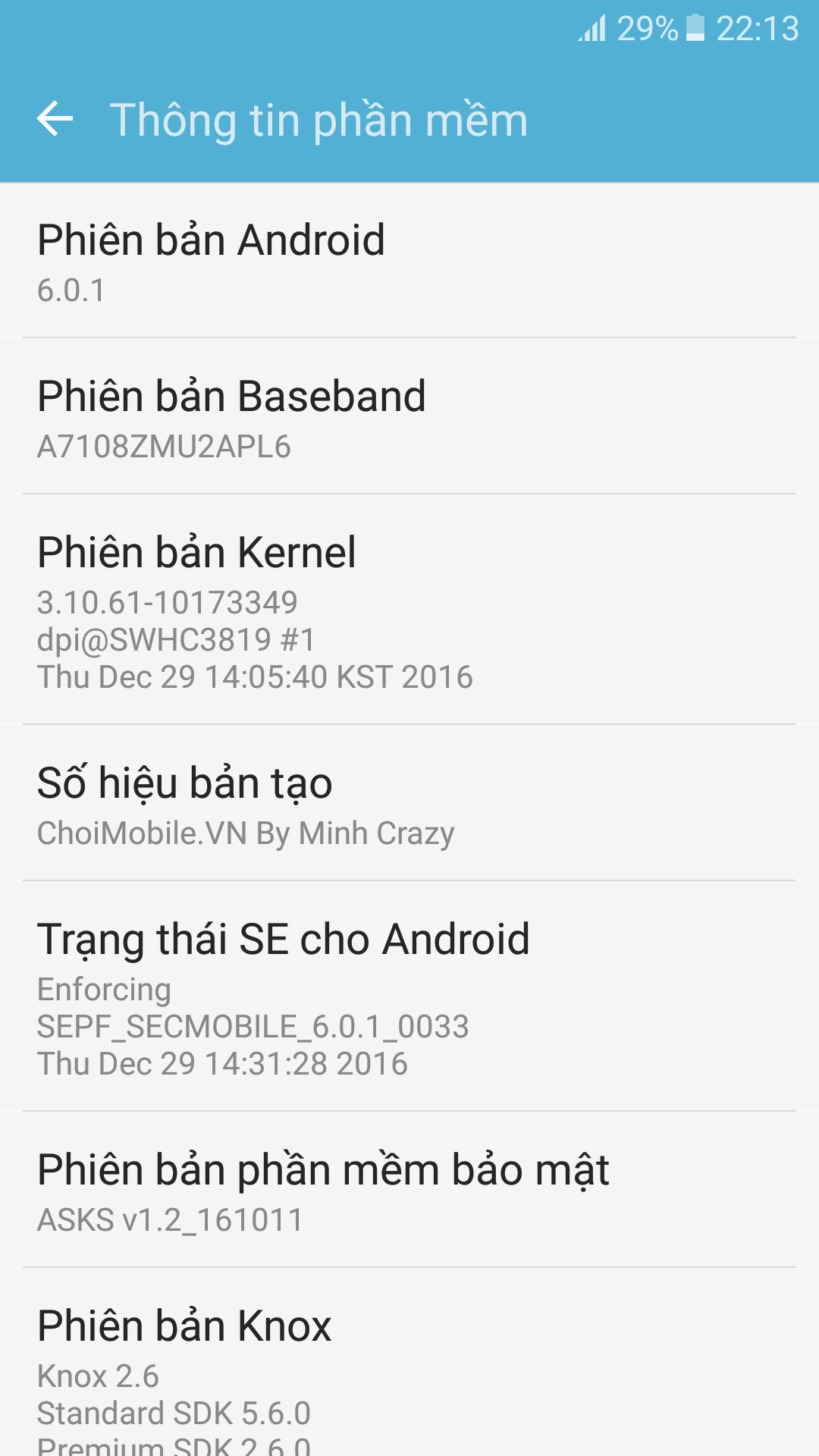The width and height of the screenshot is (819, 1456).
Task: Tap Số hiệu bản tạo build number
Action: click(x=409, y=804)
